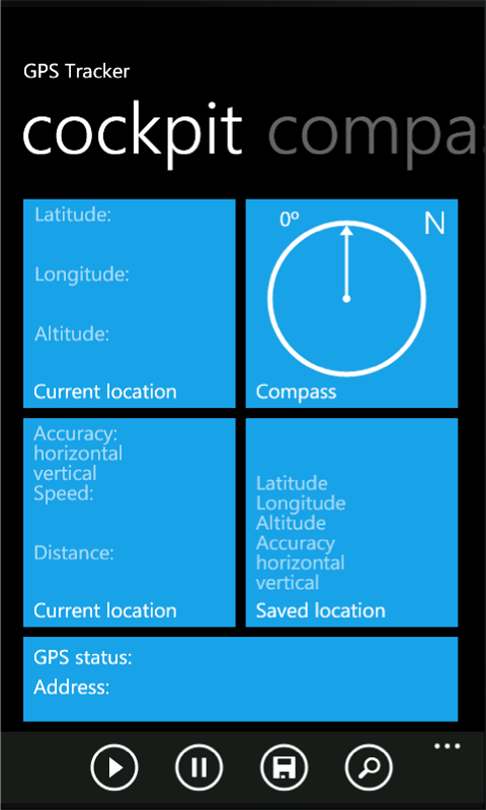The width and height of the screenshot is (486, 810).
Task: Tap the GPS status and Address tile
Action: tap(241, 679)
